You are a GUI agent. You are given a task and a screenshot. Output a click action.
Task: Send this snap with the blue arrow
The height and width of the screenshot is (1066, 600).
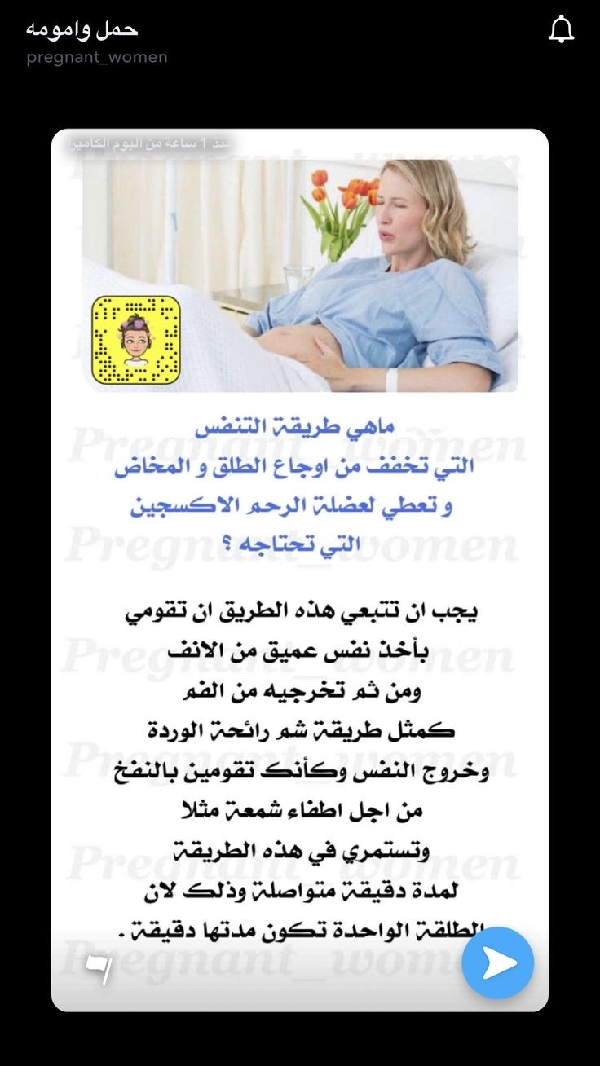click(498, 963)
